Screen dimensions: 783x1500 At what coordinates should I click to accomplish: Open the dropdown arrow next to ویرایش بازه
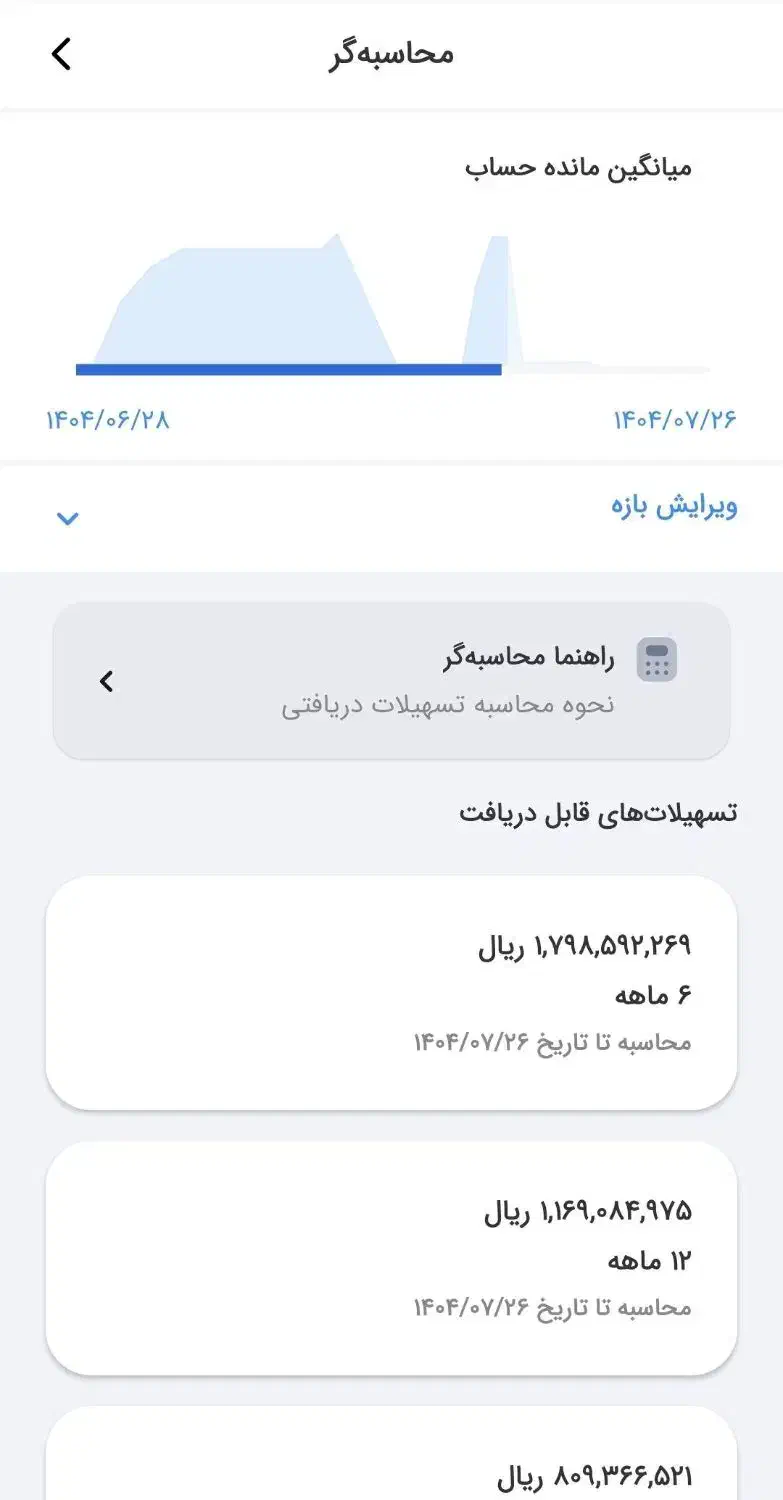tap(67, 518)
